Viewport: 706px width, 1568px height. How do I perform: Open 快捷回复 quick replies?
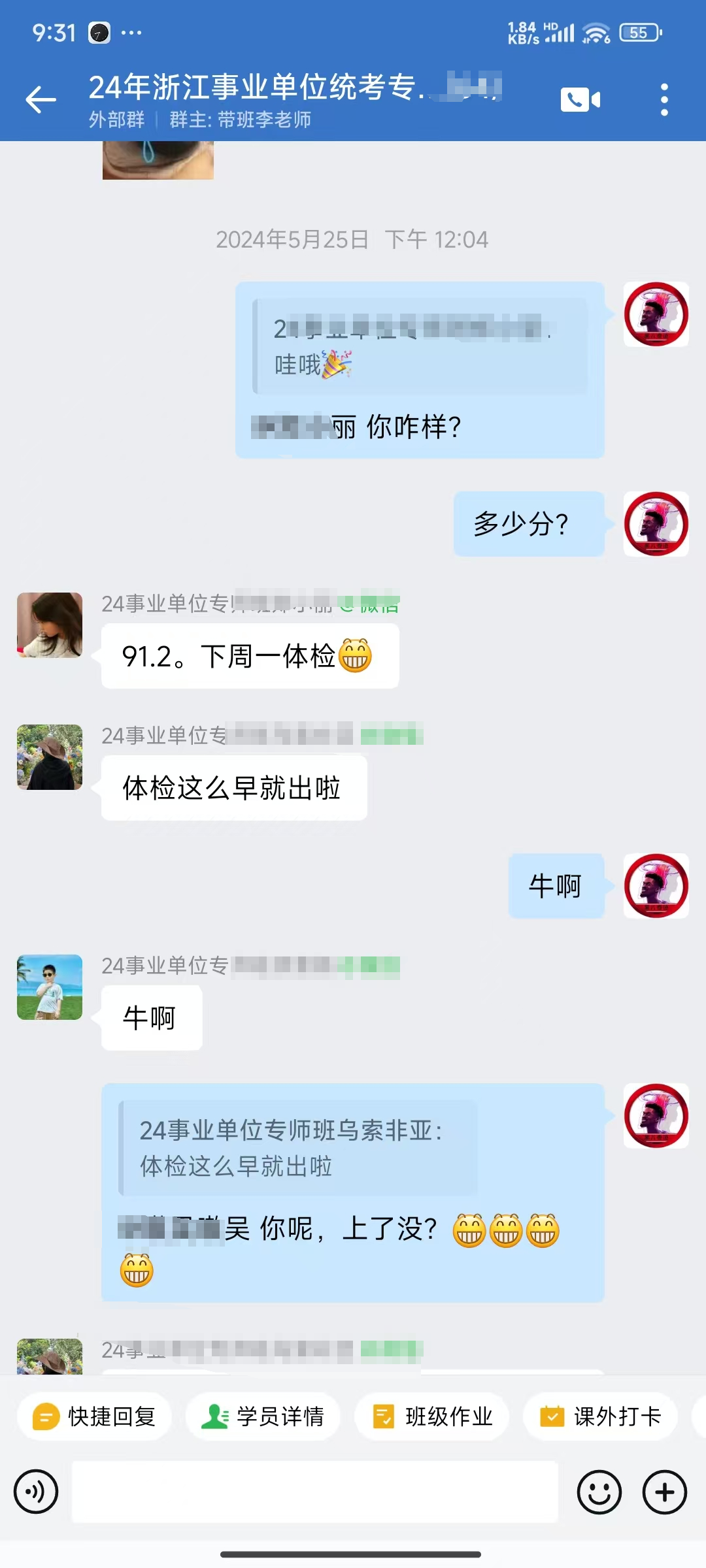point(95,1416)
